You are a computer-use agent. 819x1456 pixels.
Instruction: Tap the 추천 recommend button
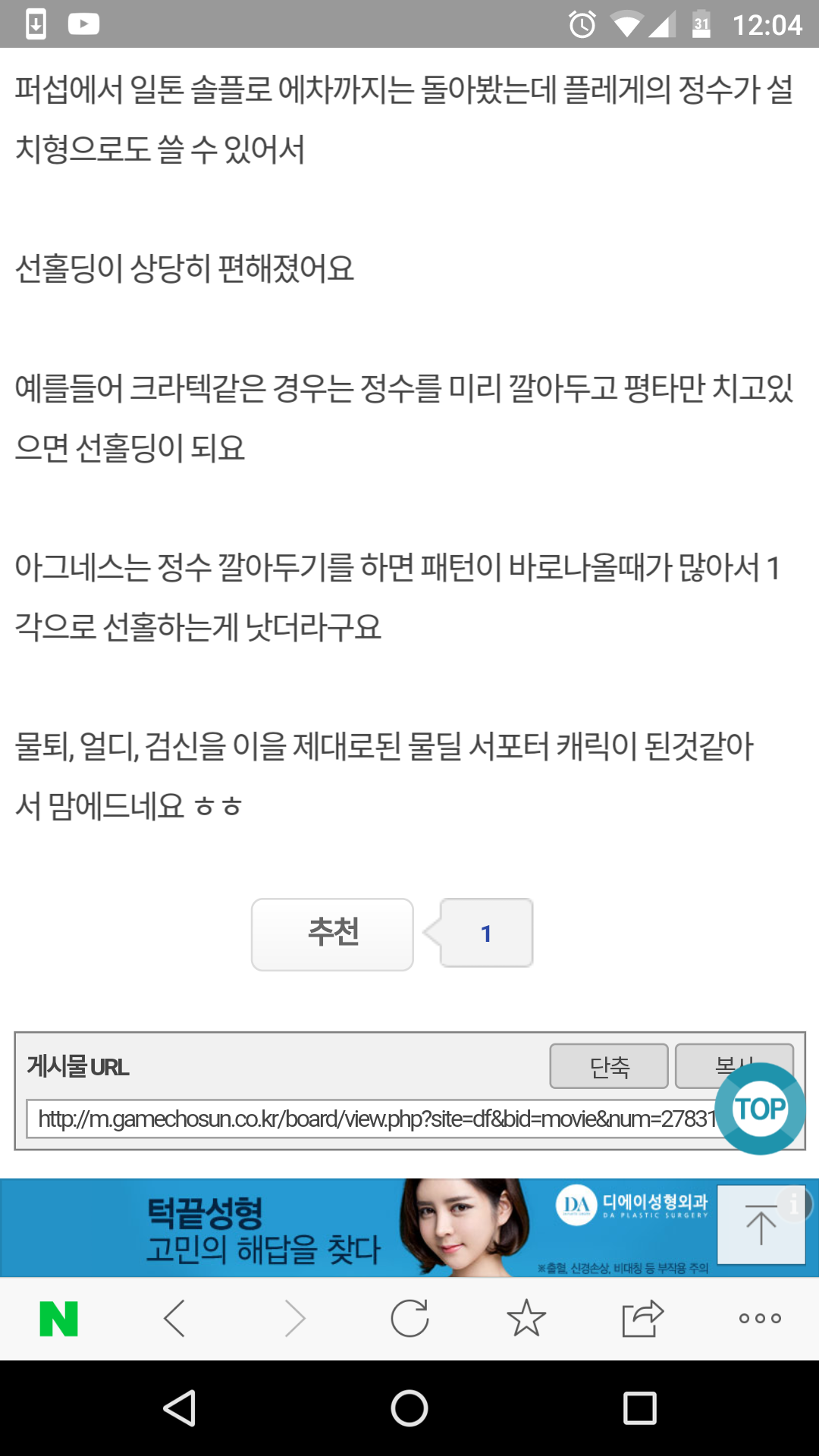pos(332,934)
